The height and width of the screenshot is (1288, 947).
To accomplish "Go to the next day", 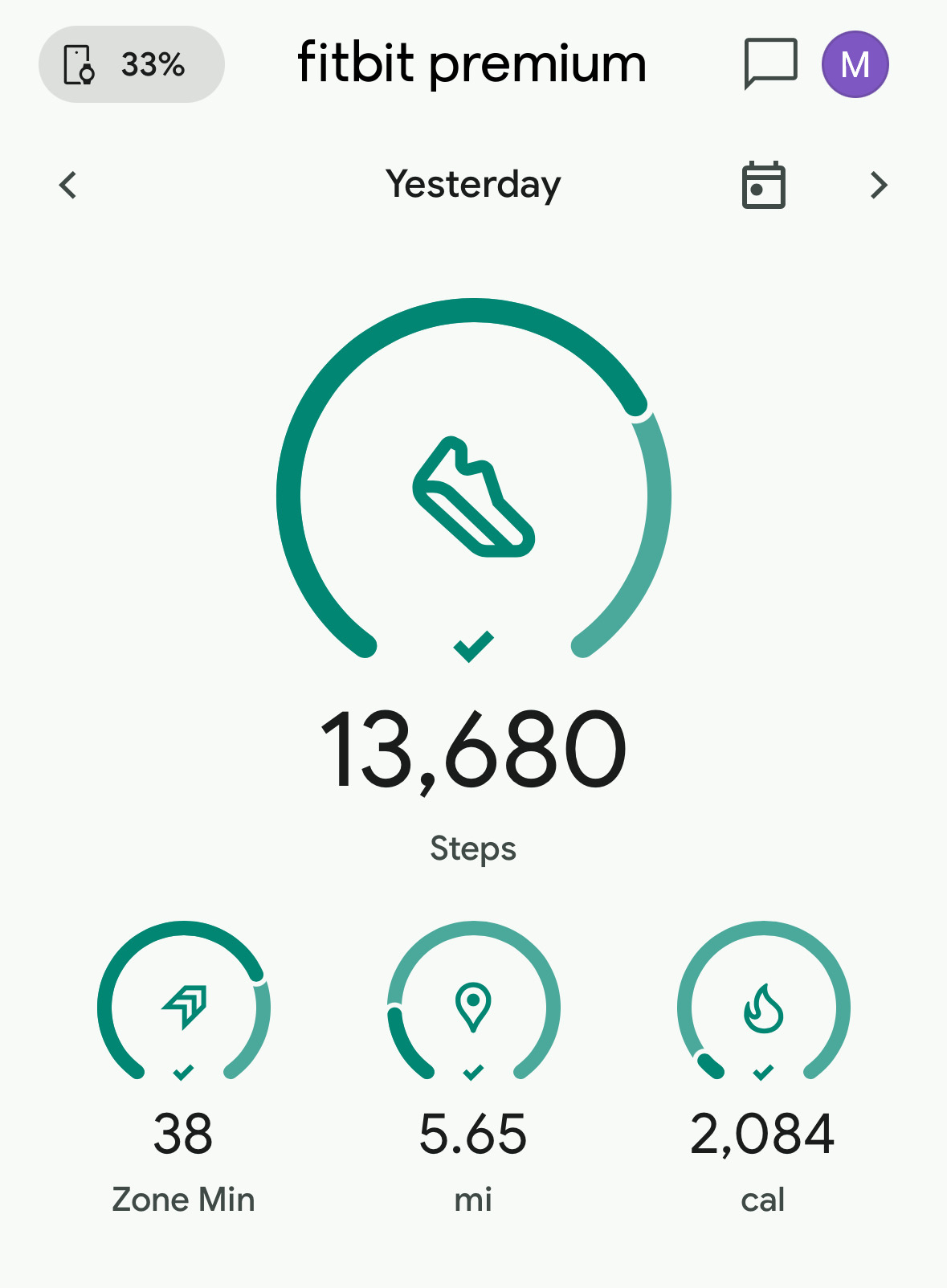I will click(x=879, y=186).
